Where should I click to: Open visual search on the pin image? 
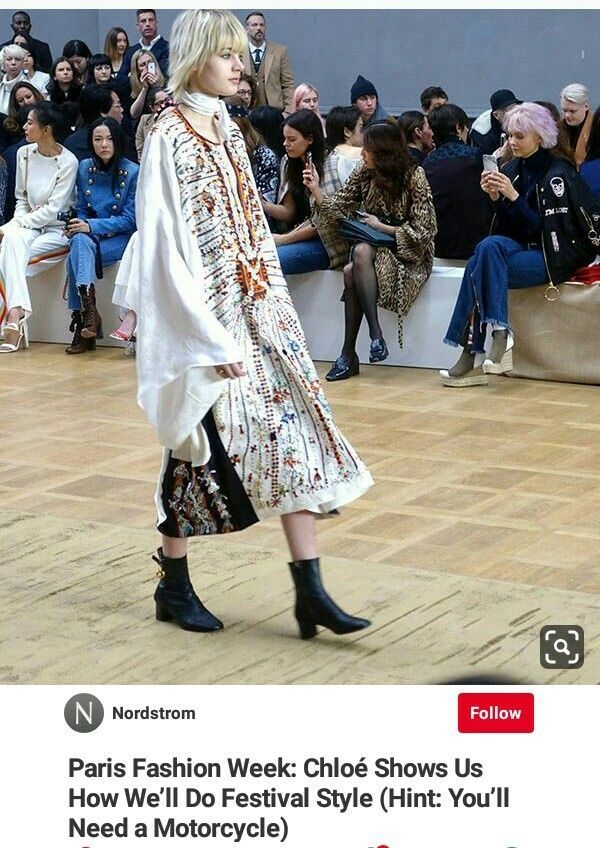click(x=561, y=647)
